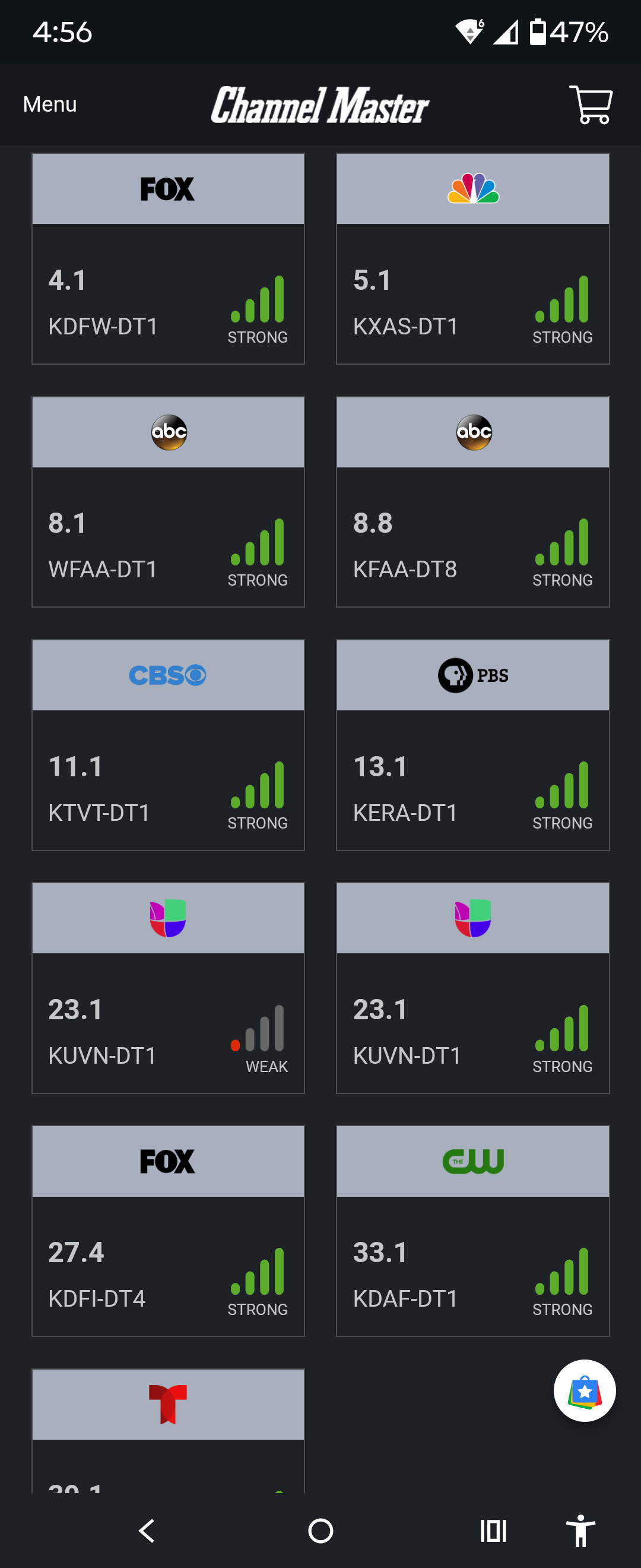Go back using the system back button
Image resolution: width=641 pixels, height=1568 pixels.
pyautogui.click(x=147, y=1530)
